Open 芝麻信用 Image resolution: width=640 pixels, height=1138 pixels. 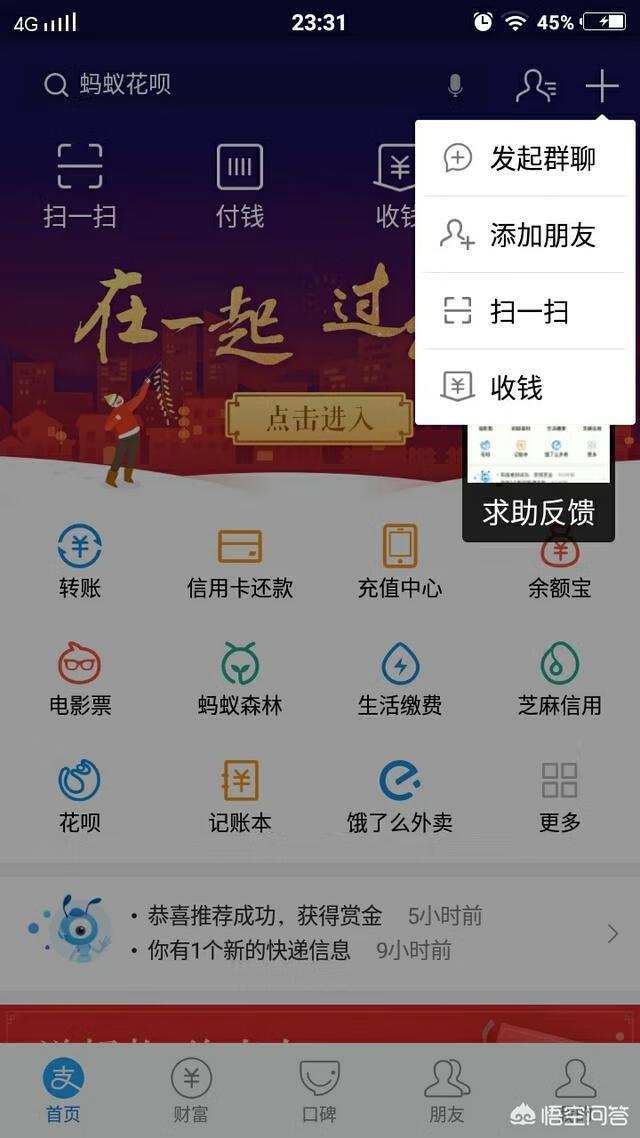(x=560, y=680)
